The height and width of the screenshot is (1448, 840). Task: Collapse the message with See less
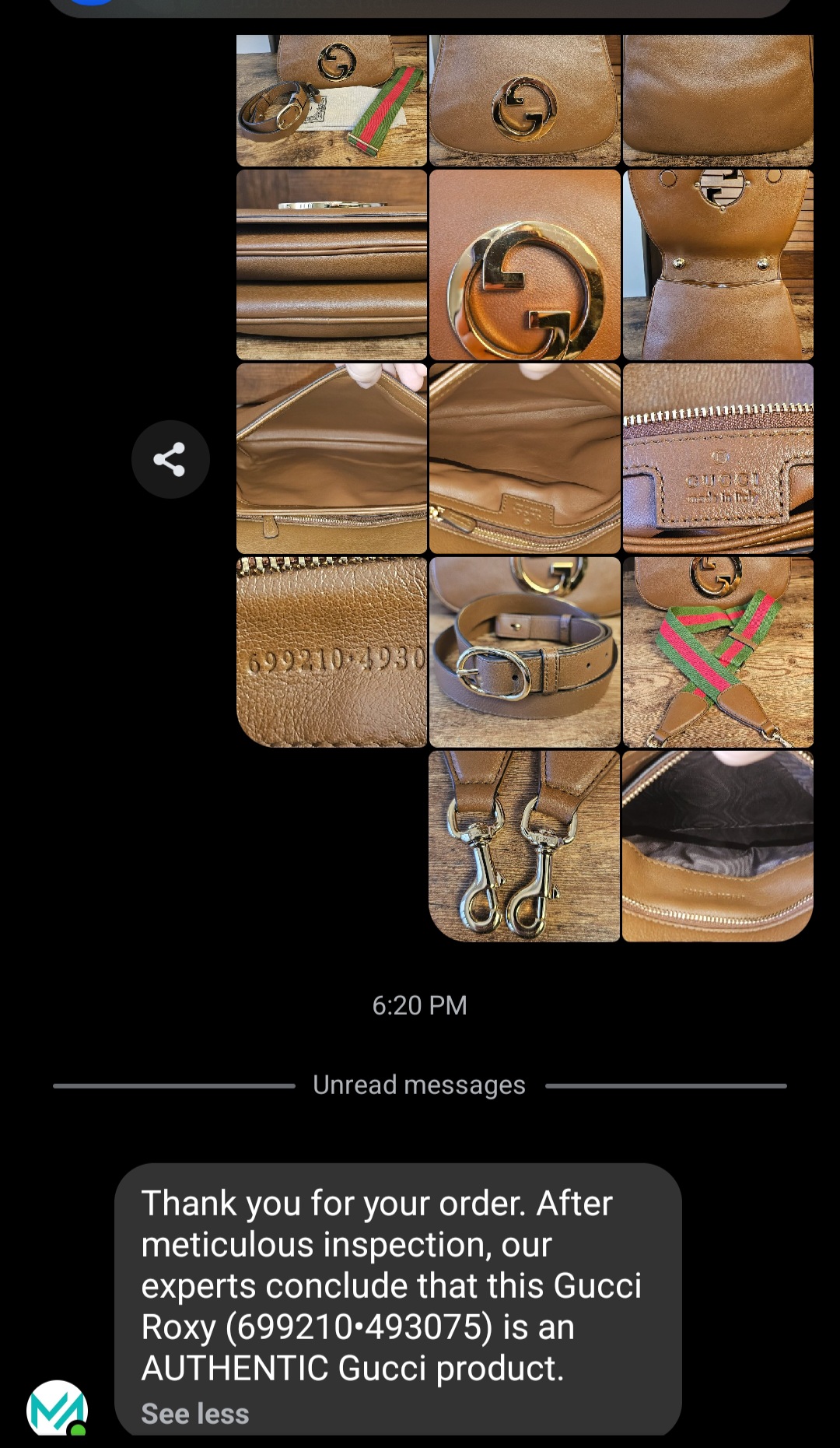click(x=194, y=1413)
